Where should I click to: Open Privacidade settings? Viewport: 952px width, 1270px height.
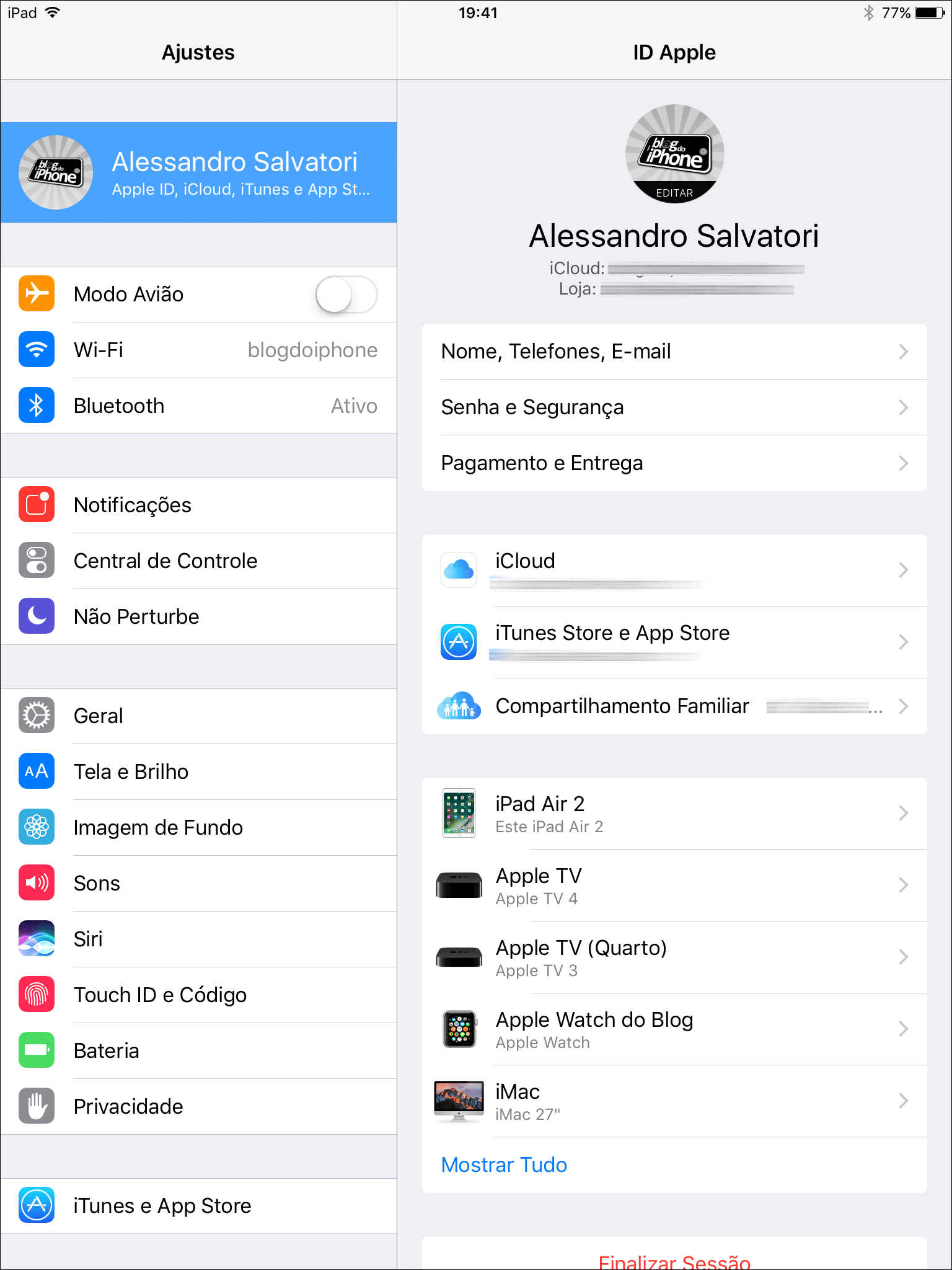[198, 1107]
